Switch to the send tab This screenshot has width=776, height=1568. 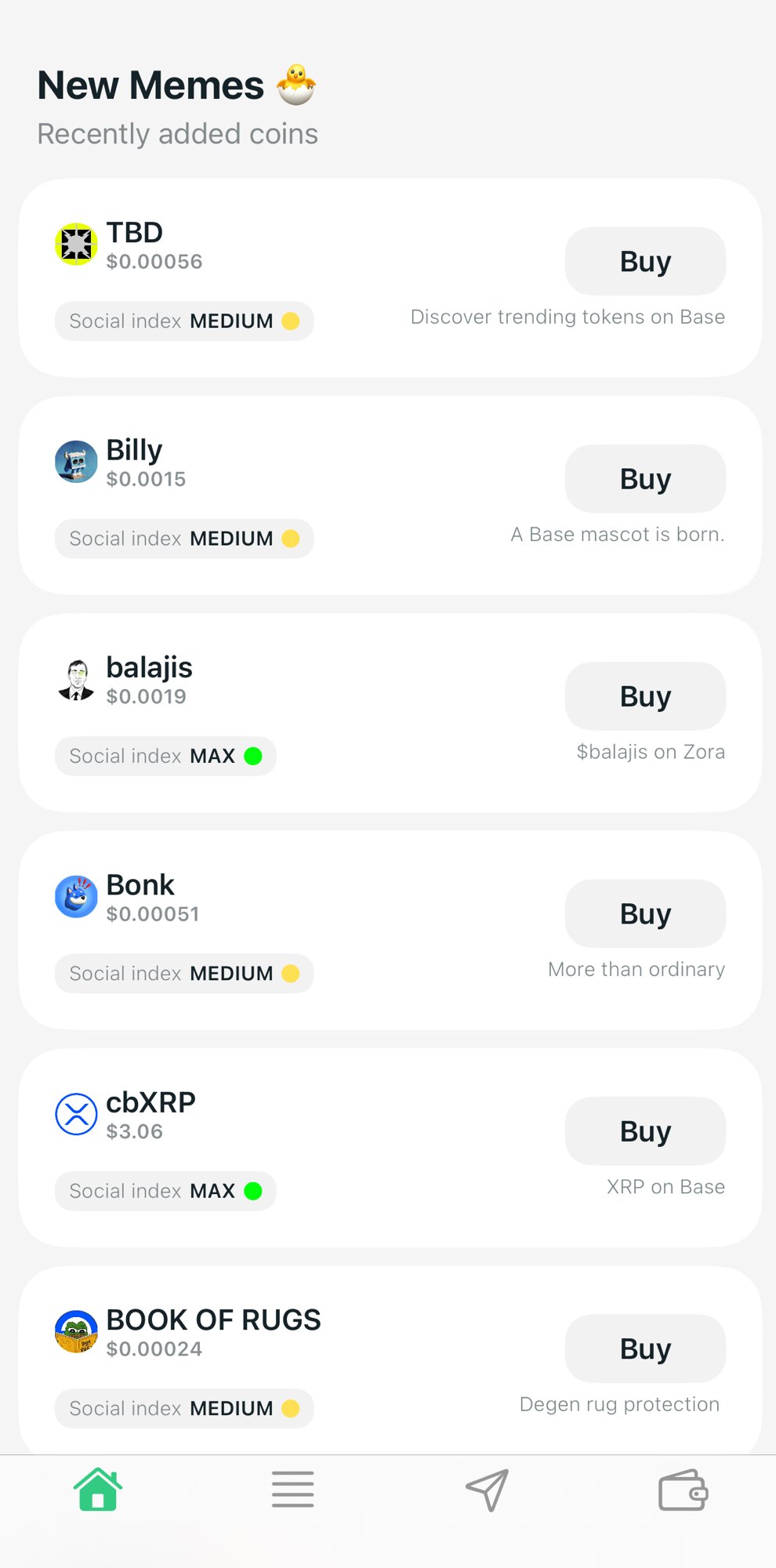[487, 1490]
